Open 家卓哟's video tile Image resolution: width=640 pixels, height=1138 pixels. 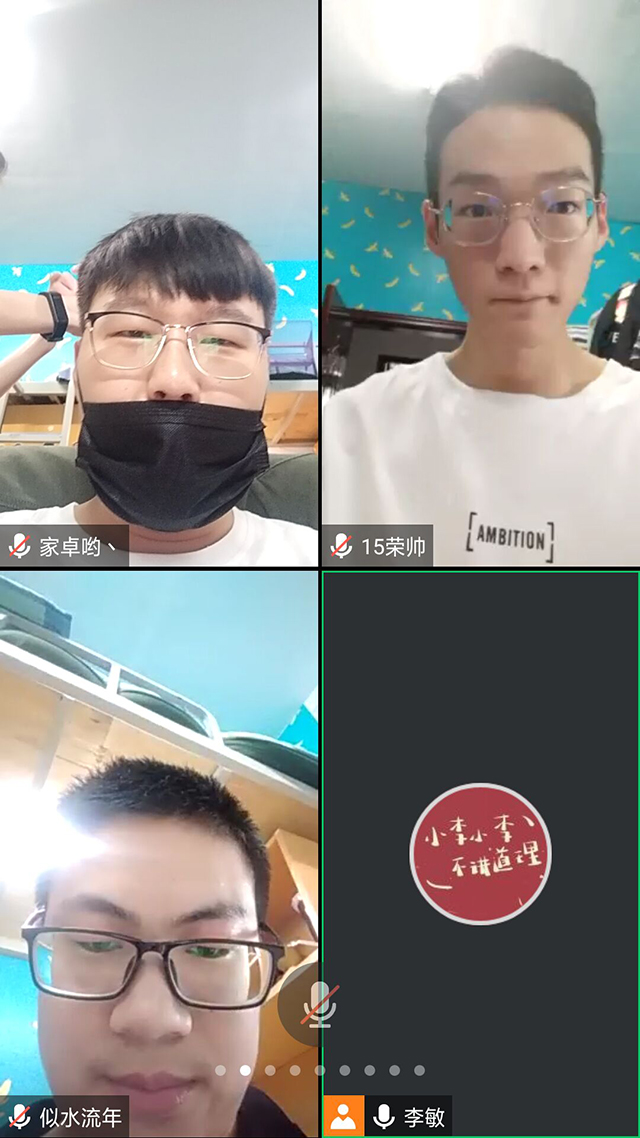click(x=159, y=283)
